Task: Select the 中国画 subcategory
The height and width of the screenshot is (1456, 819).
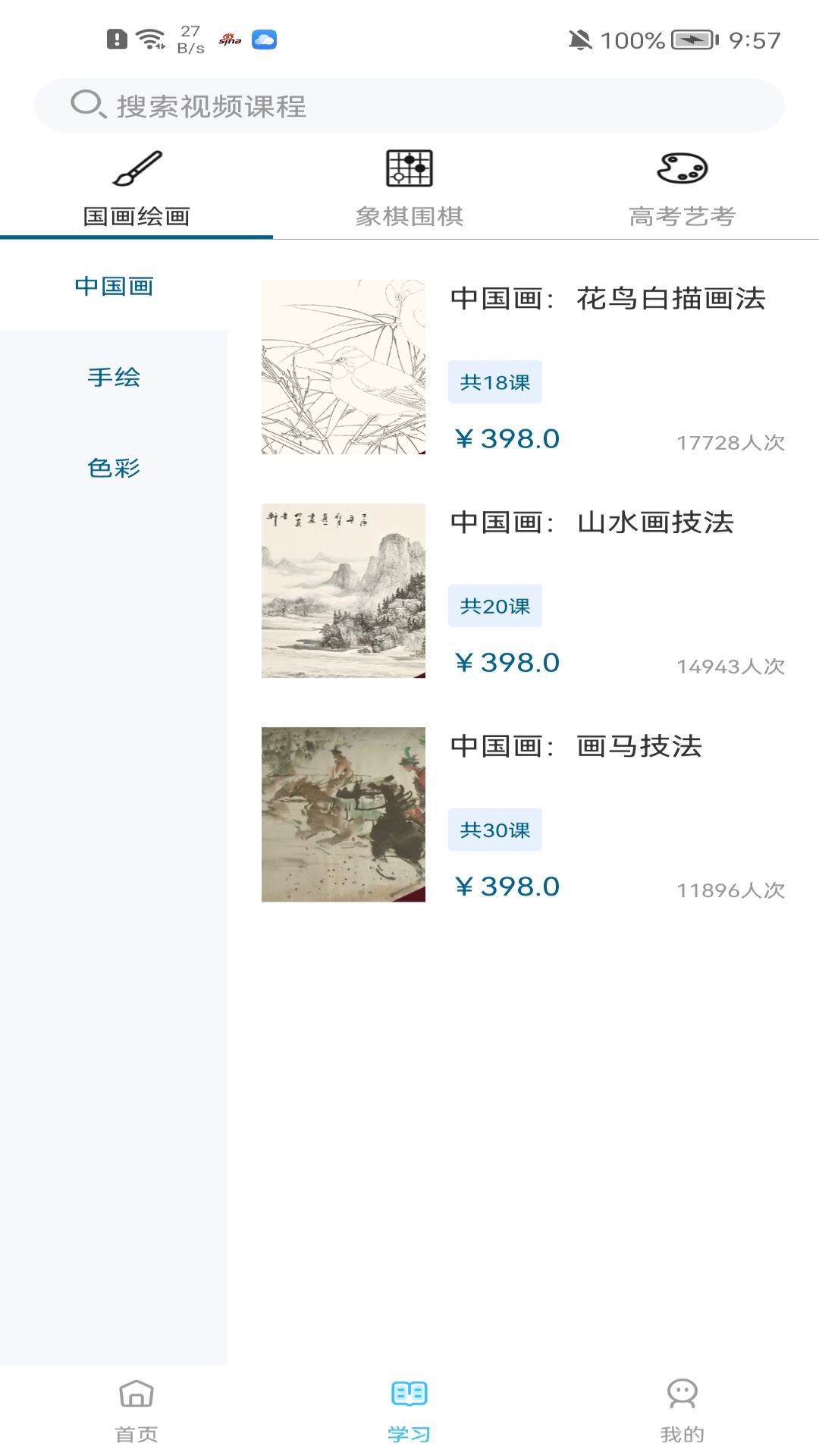Action: click(114, 286)
